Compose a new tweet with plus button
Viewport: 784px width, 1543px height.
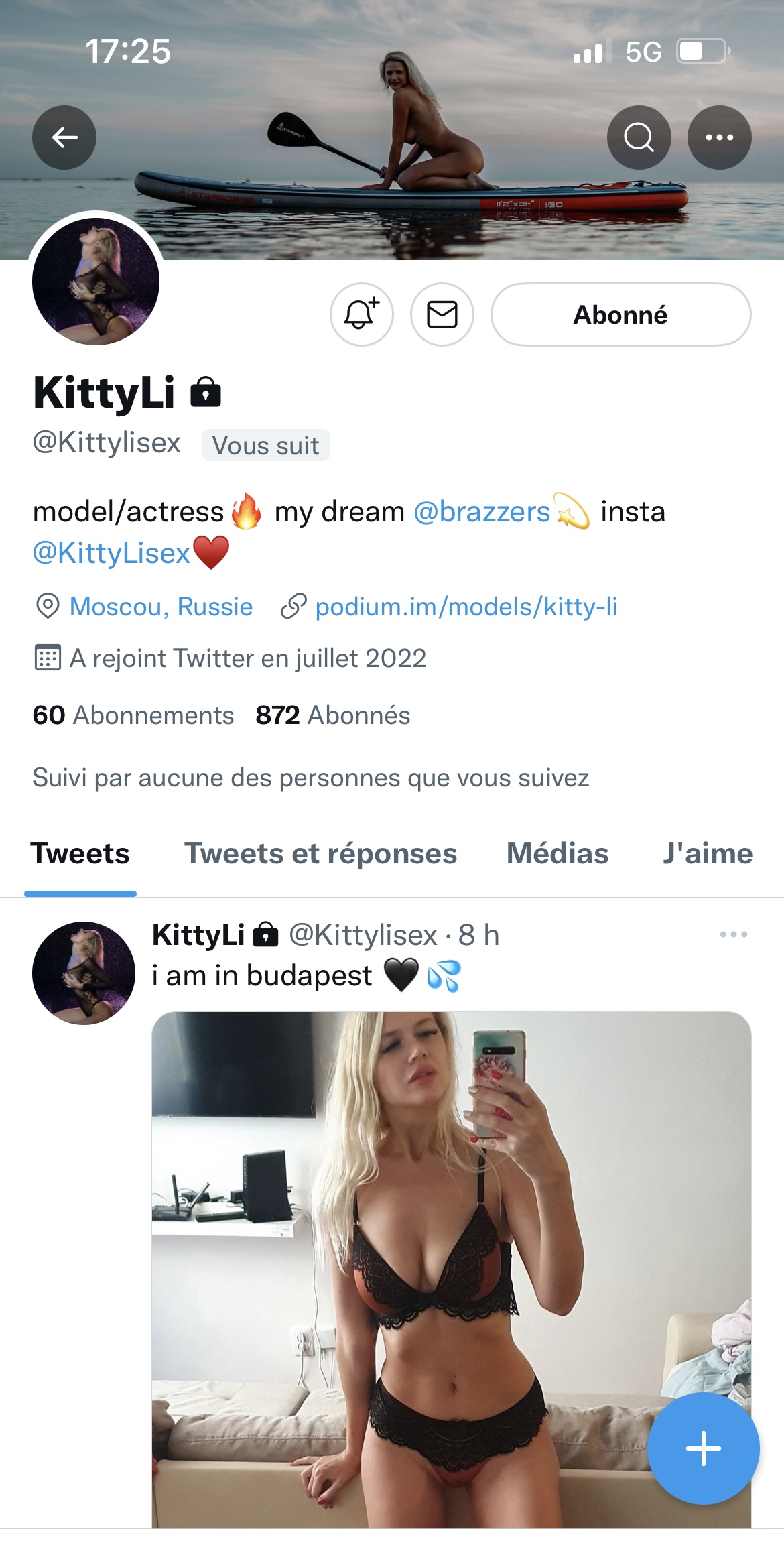[703, 1448]
